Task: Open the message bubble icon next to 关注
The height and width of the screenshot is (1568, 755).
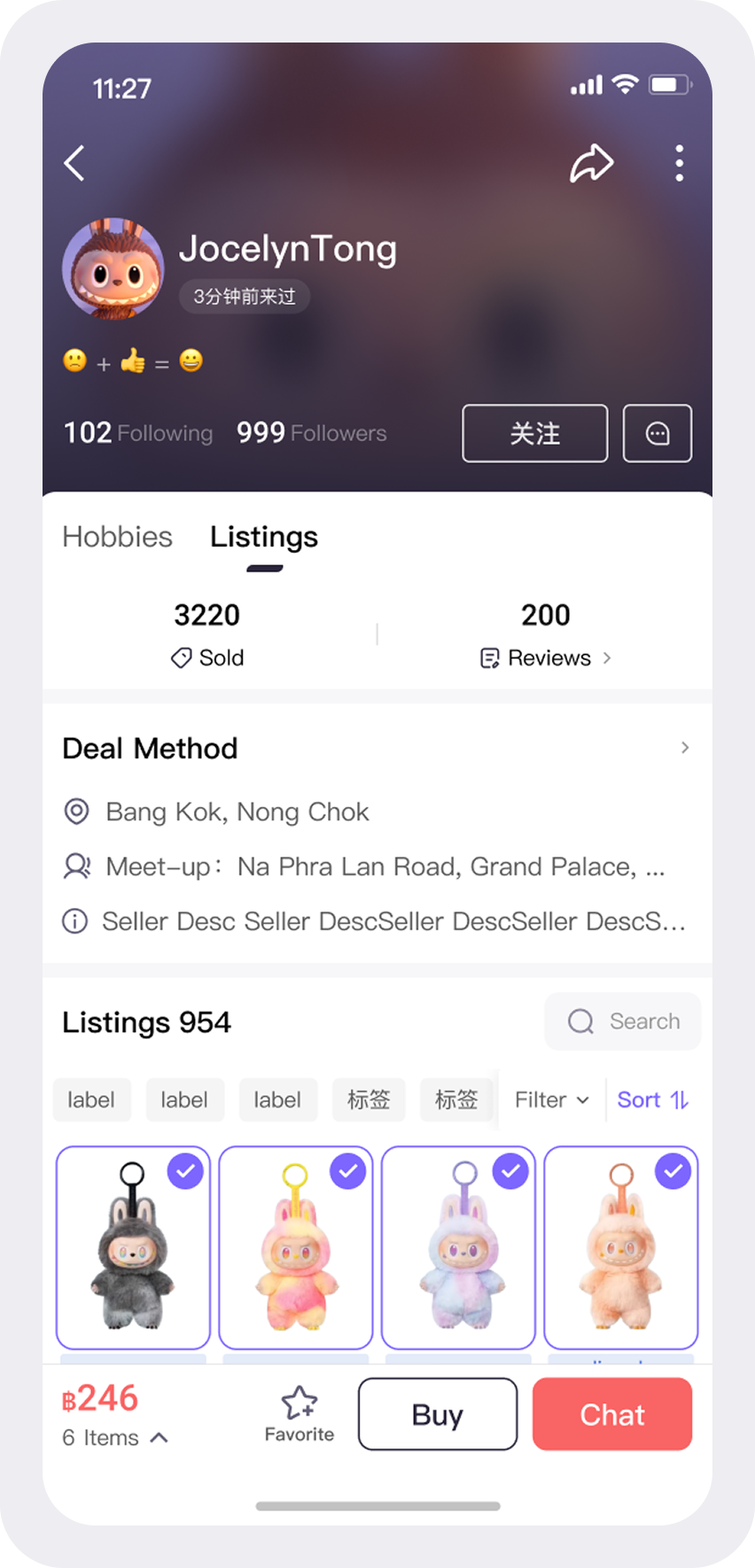Action: pos(658,433)
